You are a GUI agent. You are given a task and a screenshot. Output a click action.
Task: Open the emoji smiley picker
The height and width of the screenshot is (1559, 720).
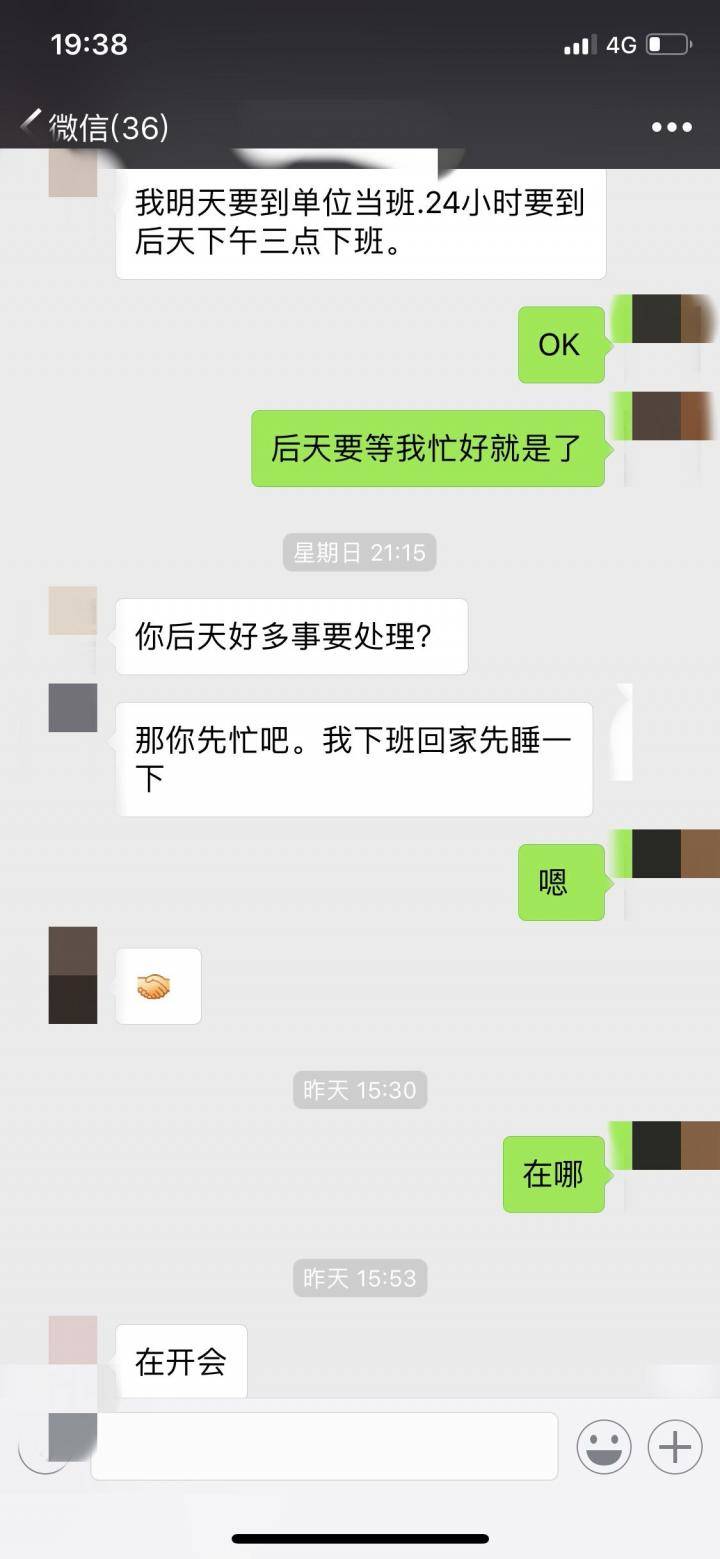604,1446
